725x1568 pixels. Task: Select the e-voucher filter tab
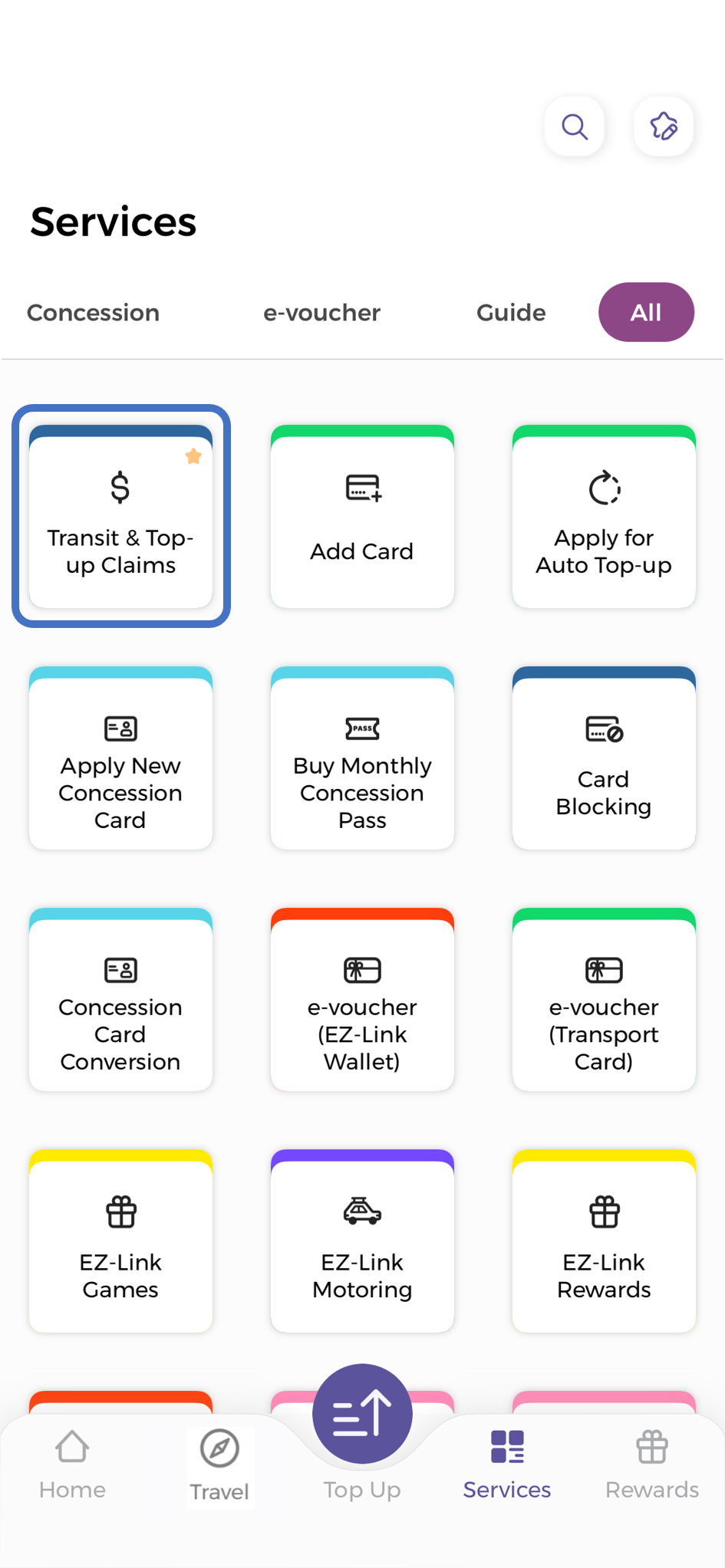click(321, 313)
